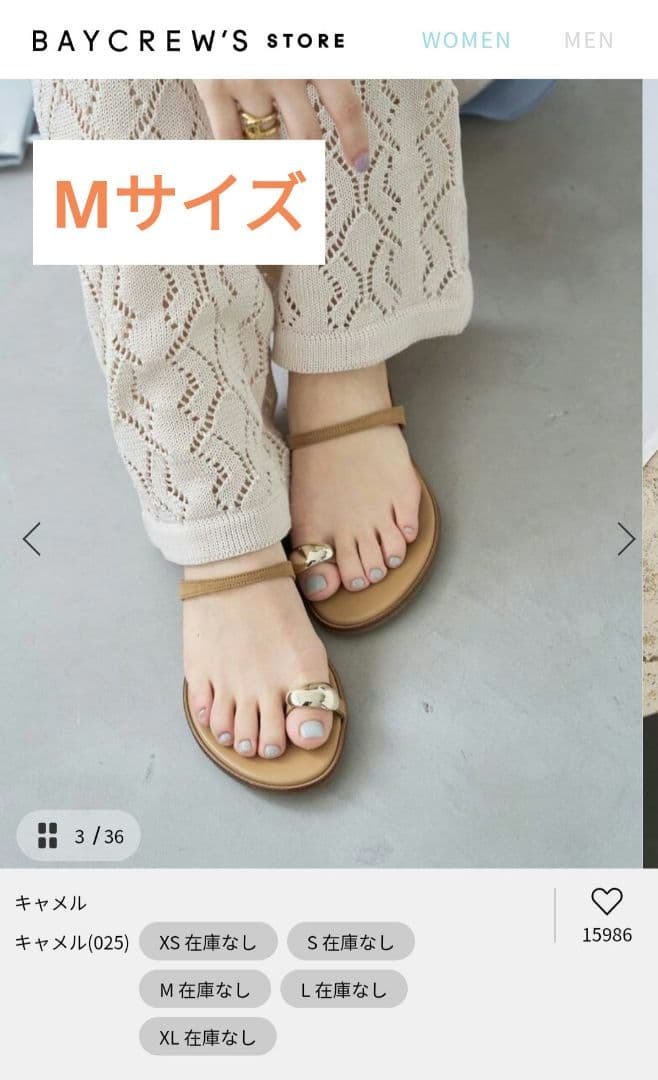This screenshot has width=658, height=1080.
Task: Add the sandals to favorites
Action: point(606,901)
